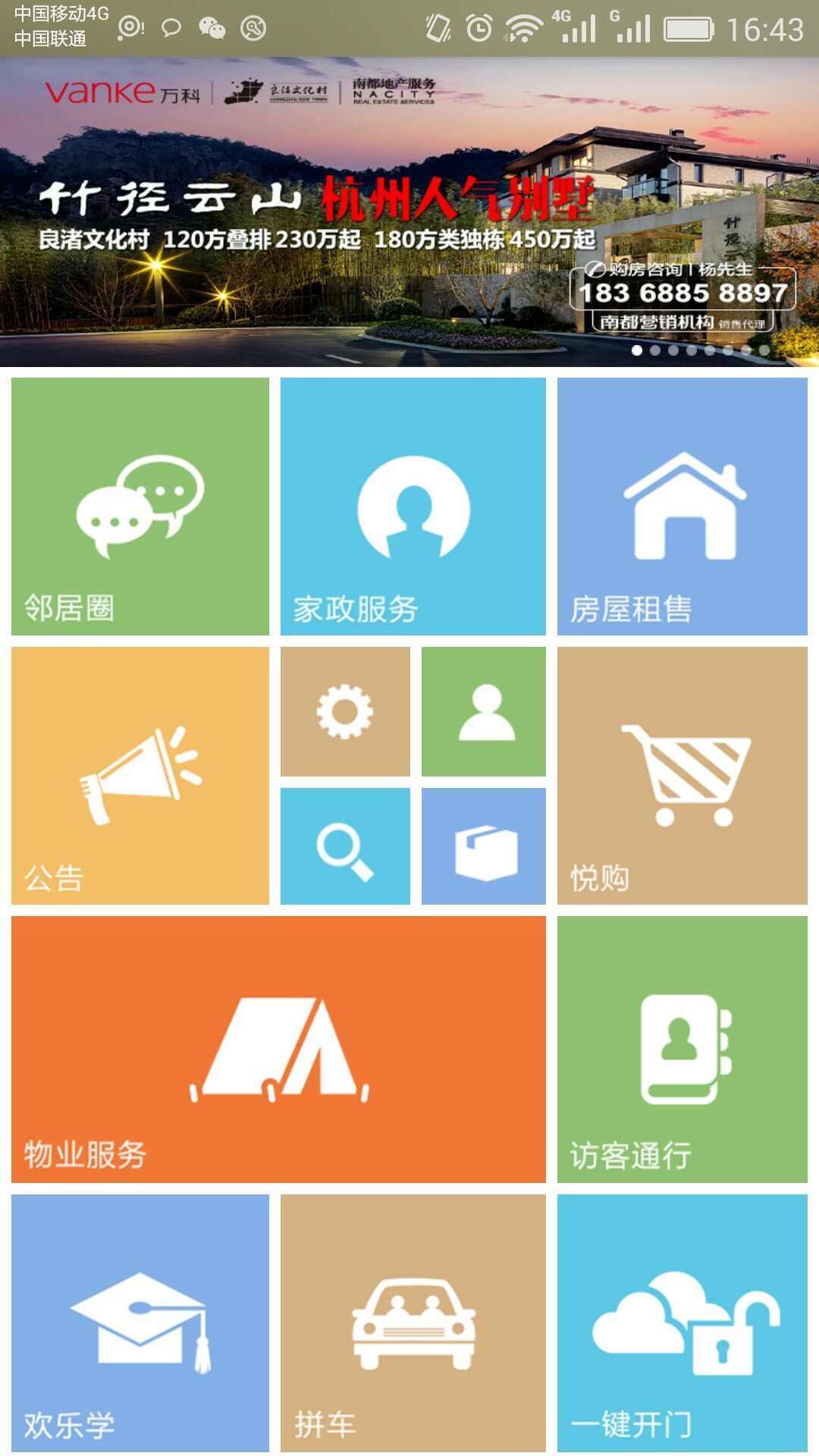Screen dimensions: 819x1456
Task: Tap the magnifier search tile
Action: tap(345, 846)
